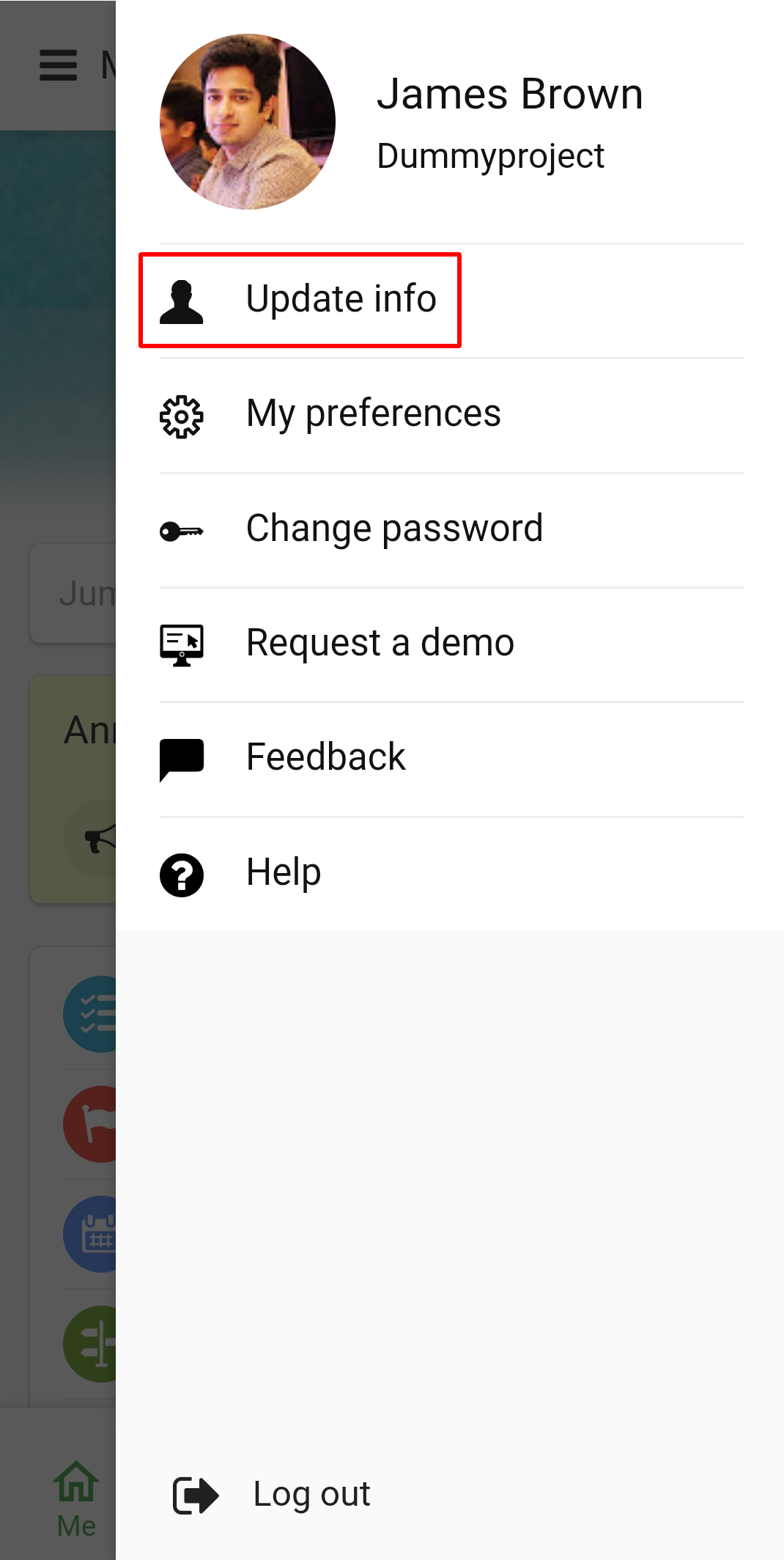Open the Feedback option
The width and height of the screenshot is (784, 1560).
point(451,759)
